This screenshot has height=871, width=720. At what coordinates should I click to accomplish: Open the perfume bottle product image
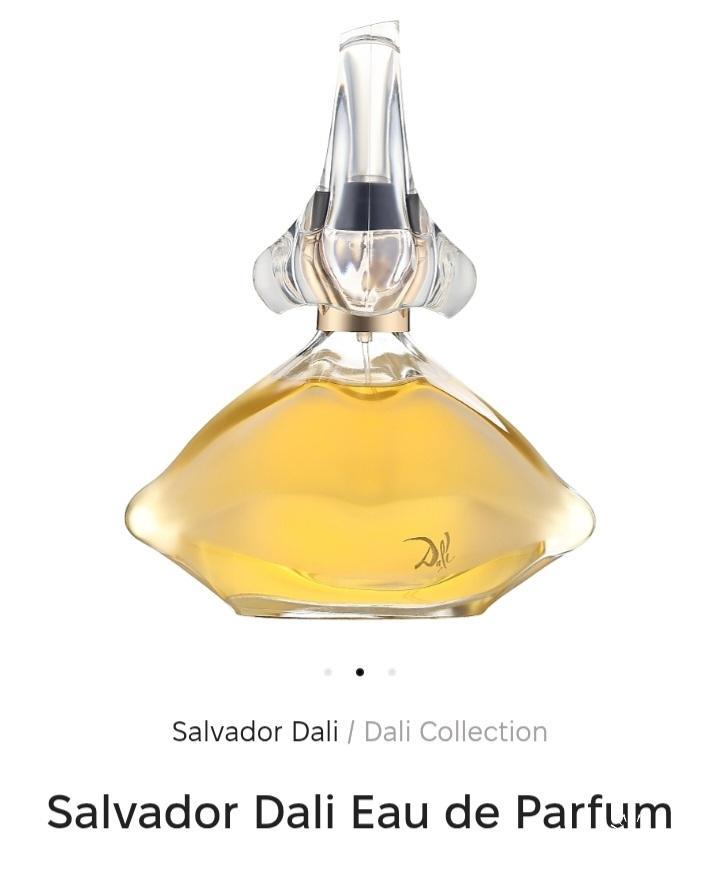[x=360, y=330]
